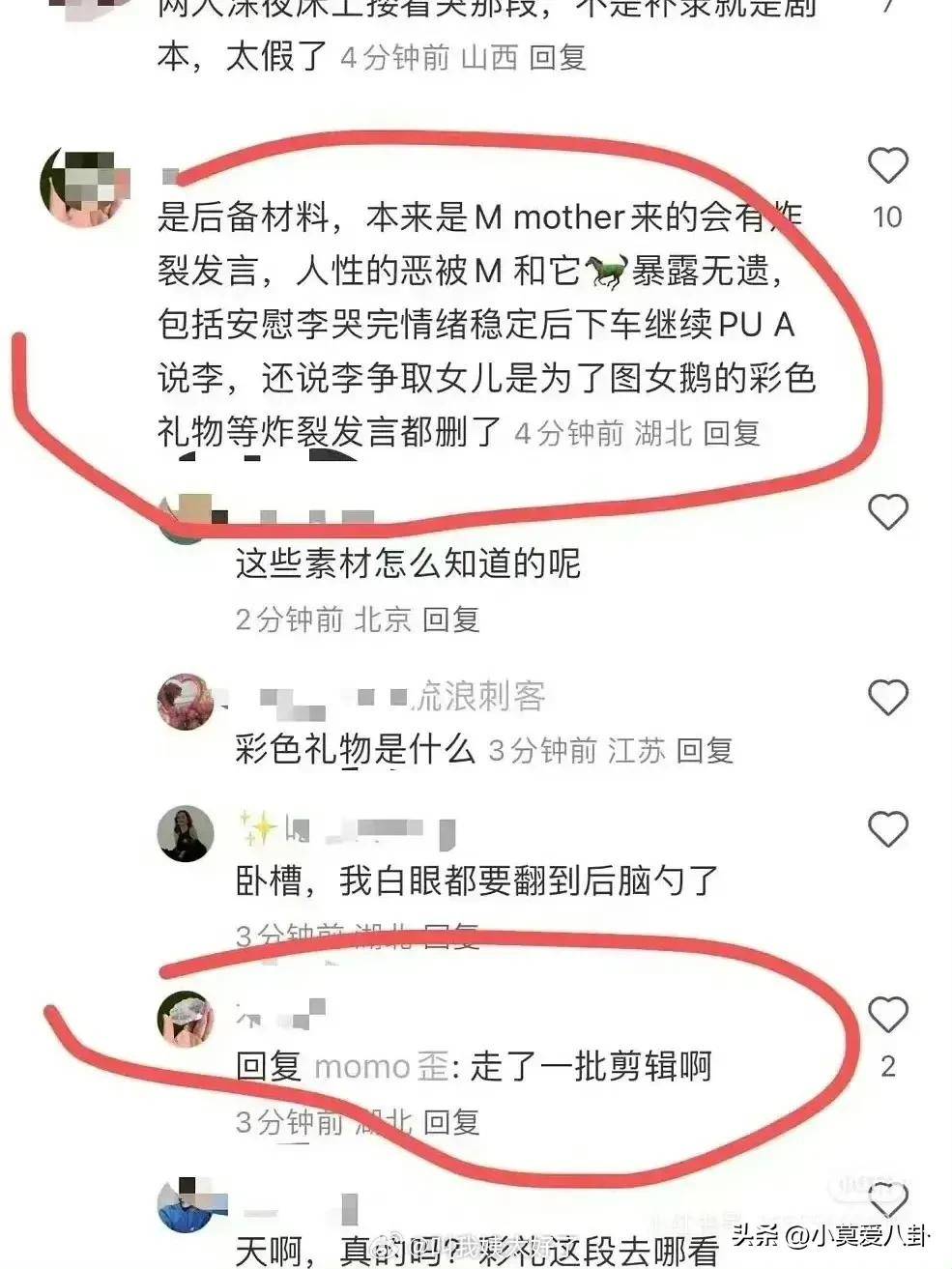Open avatar of the 走了一批剪辑啊 commenter
Screen dimensions: 952x1269
tap(186, 1018)
